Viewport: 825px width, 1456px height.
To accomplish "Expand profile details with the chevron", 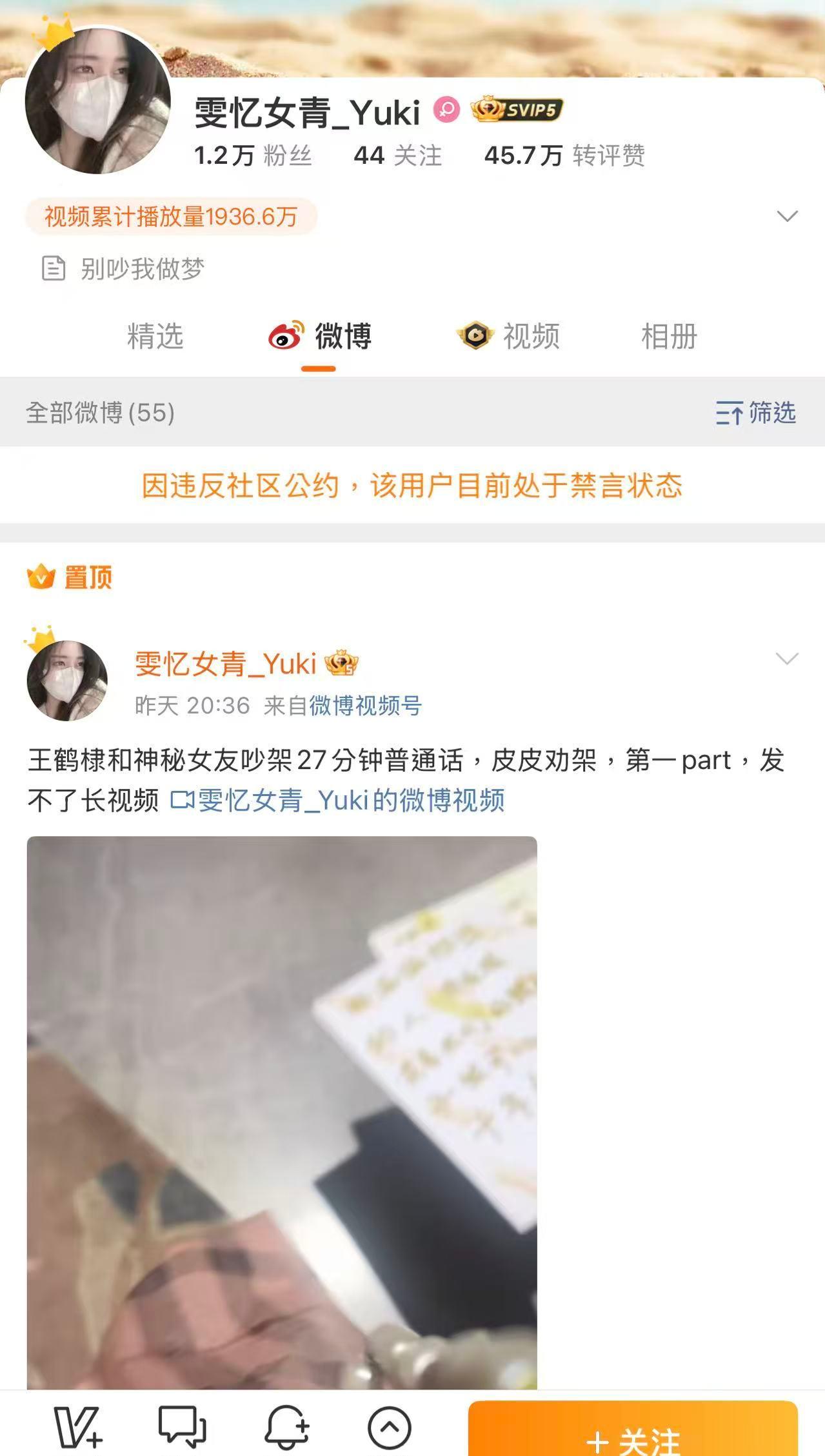I will (787, 216).
